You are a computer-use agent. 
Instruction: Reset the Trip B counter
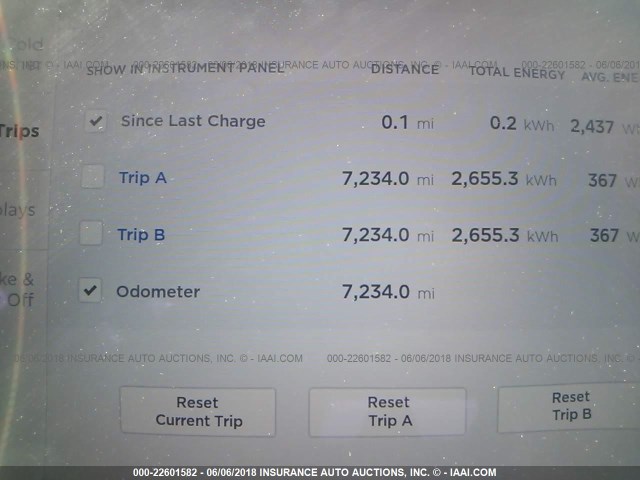click(570, 406)
